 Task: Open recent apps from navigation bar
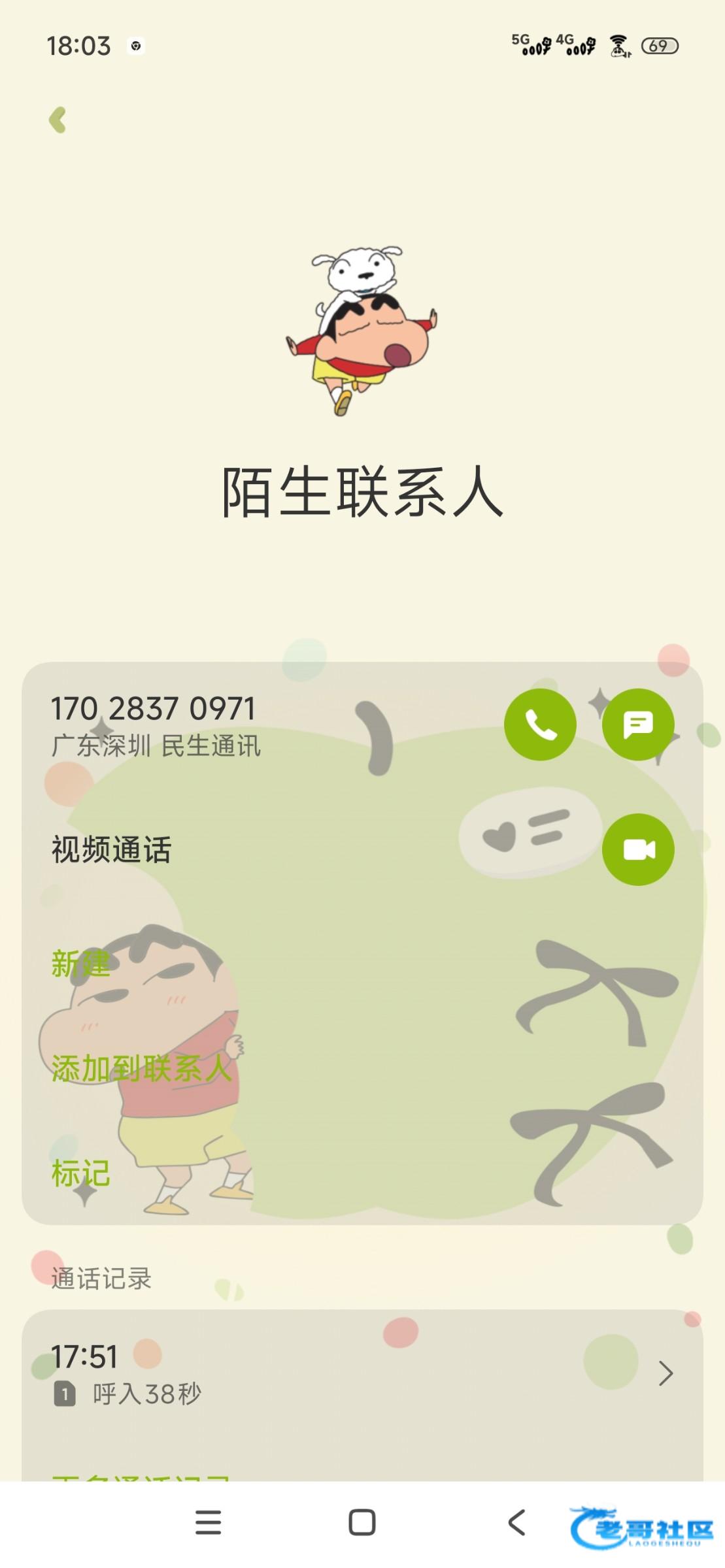pyautogui.click(x=208, y=1522)
